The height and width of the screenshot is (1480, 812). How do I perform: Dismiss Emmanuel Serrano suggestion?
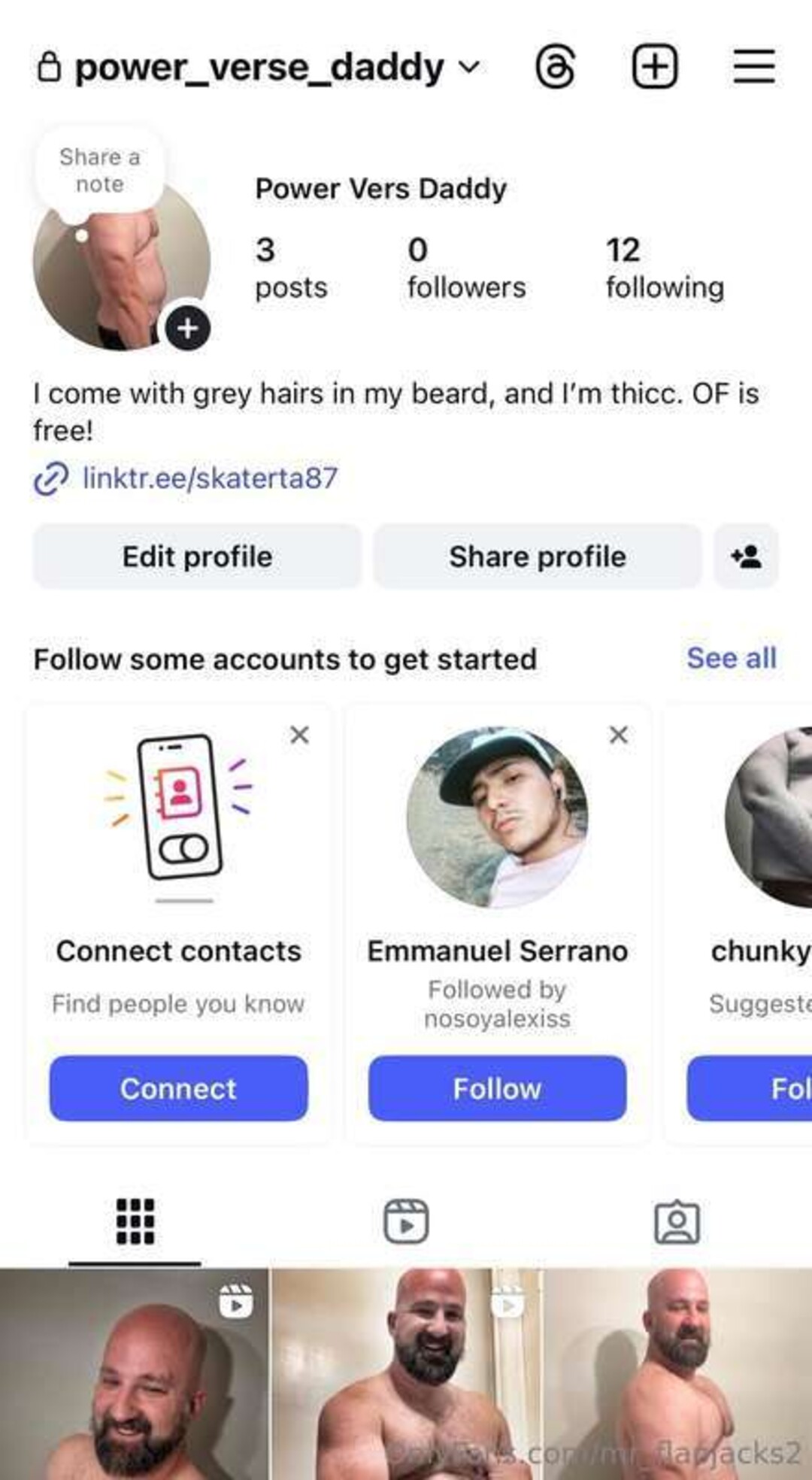618,735
